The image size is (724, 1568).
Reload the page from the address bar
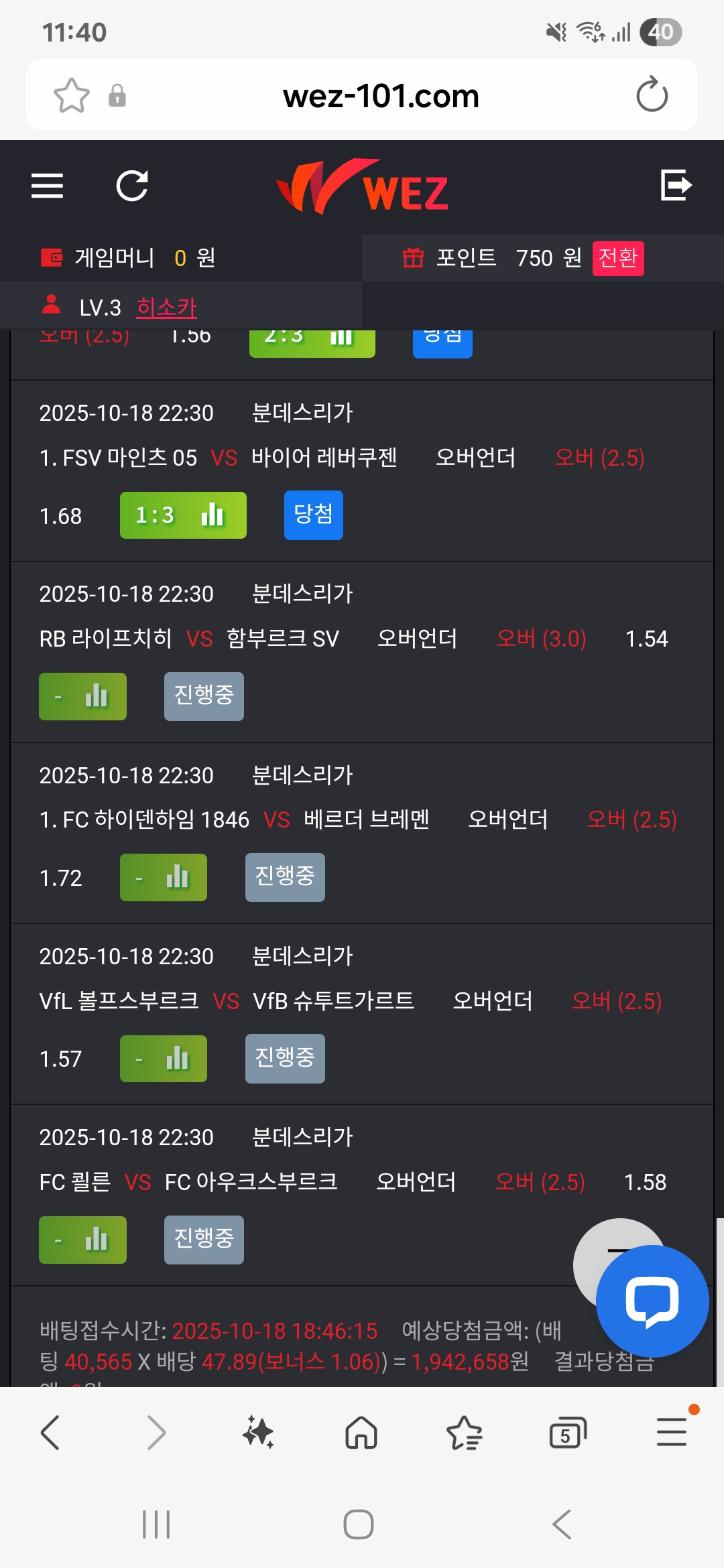click(x=652, y=95)
